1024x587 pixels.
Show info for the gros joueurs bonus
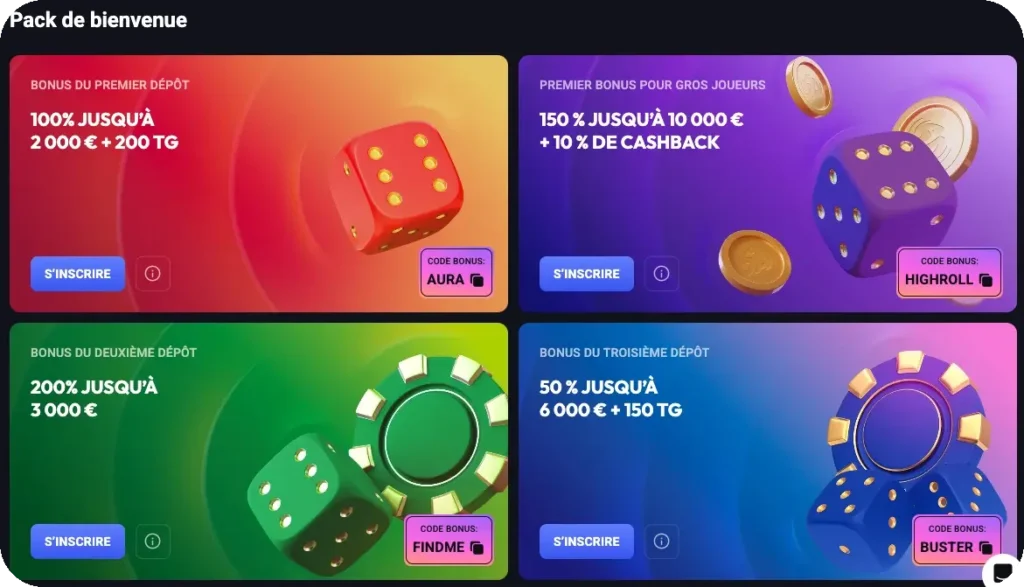coord(661,273)
